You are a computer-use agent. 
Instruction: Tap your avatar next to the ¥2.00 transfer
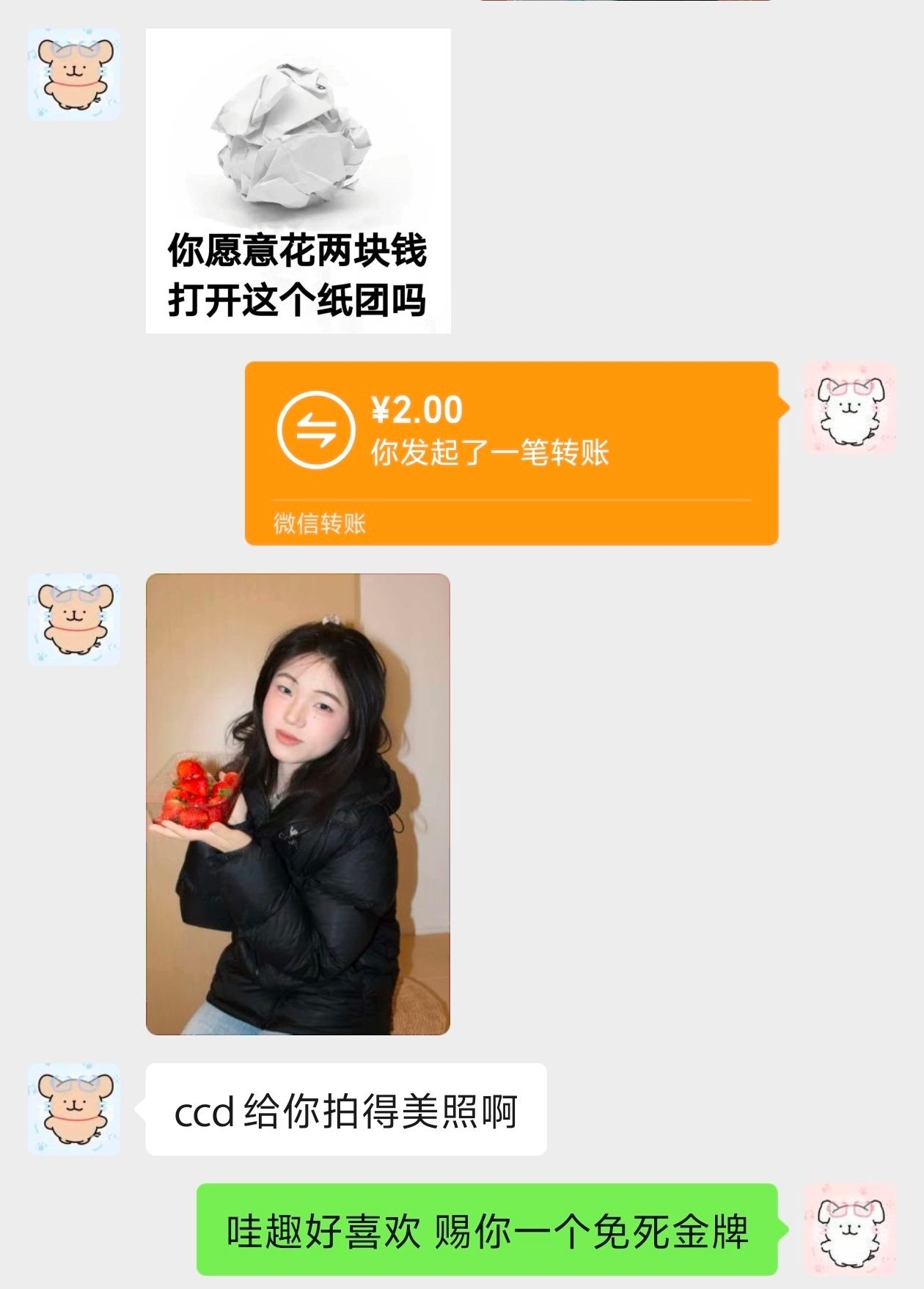[x=849, y=407]
